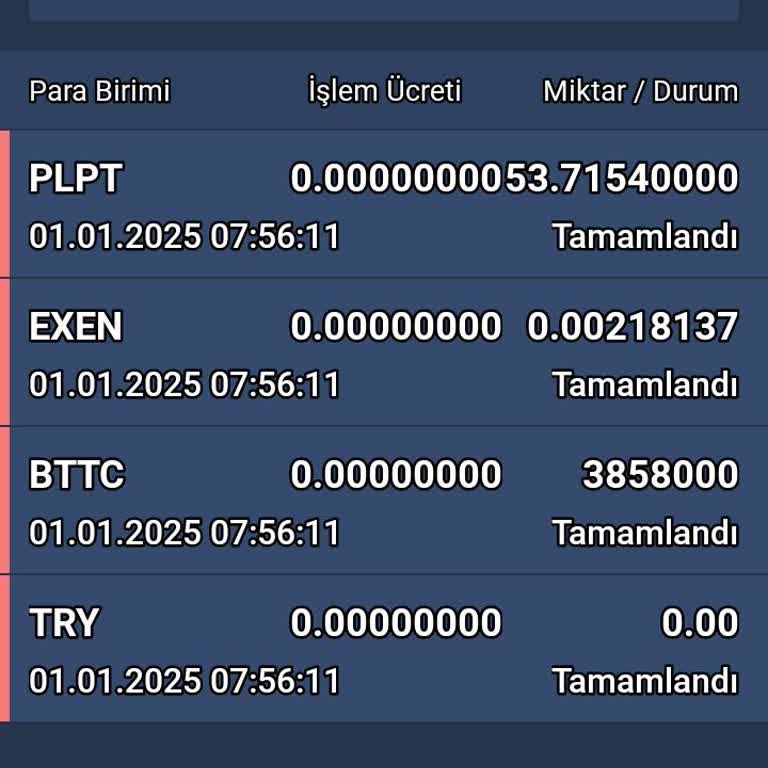
Task: Open the PLPT transaction row
Action: 384,206
